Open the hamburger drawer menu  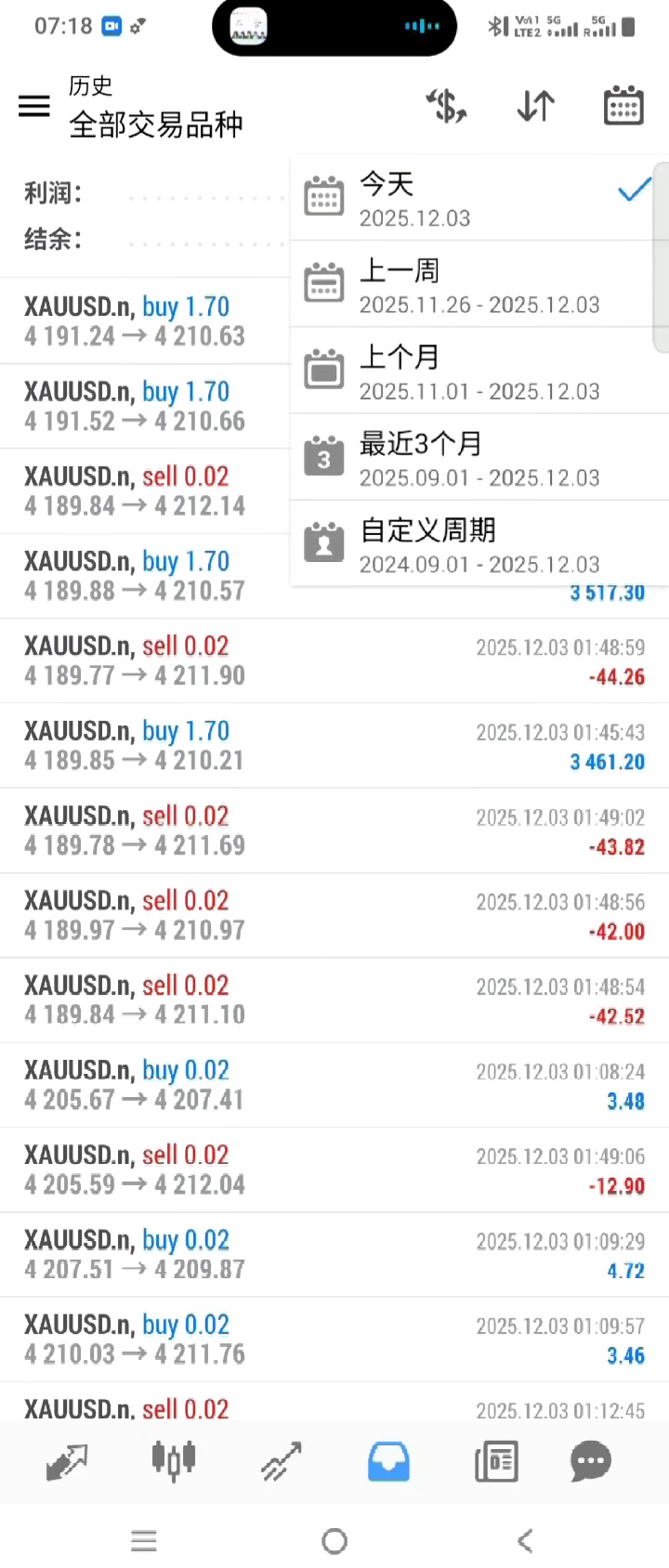click(x=34, y=106)
